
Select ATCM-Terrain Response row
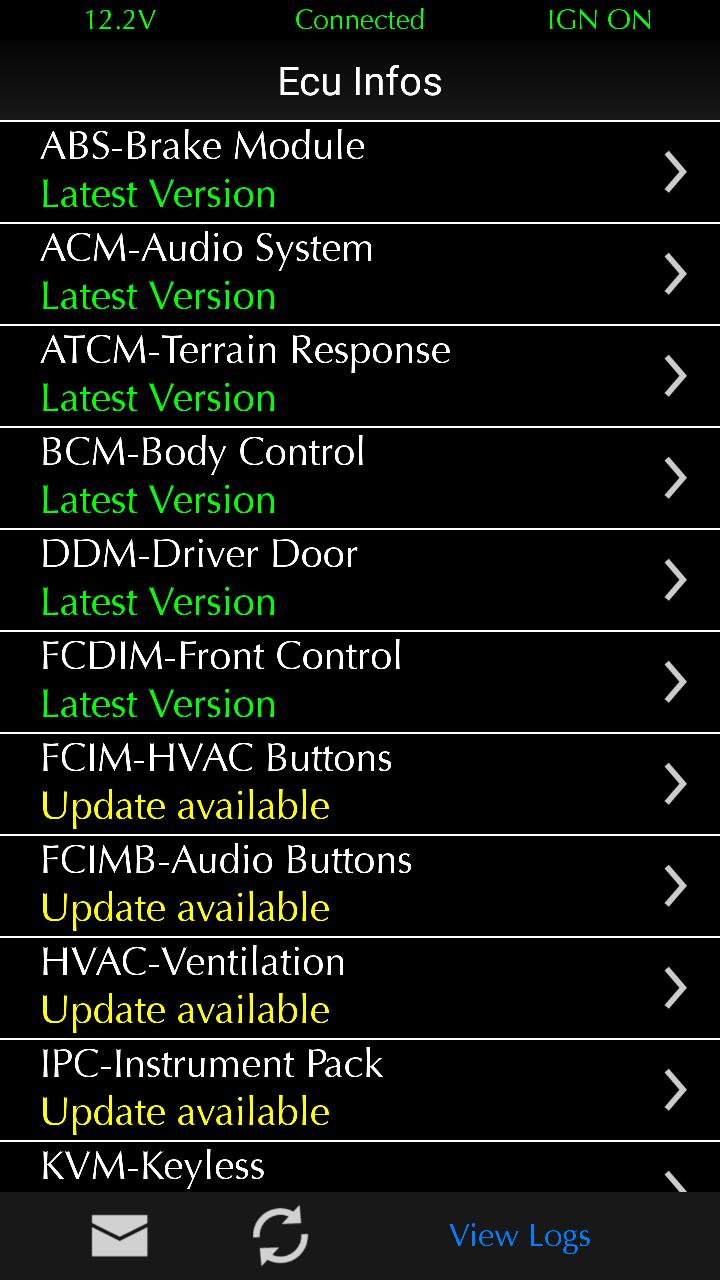360,375
